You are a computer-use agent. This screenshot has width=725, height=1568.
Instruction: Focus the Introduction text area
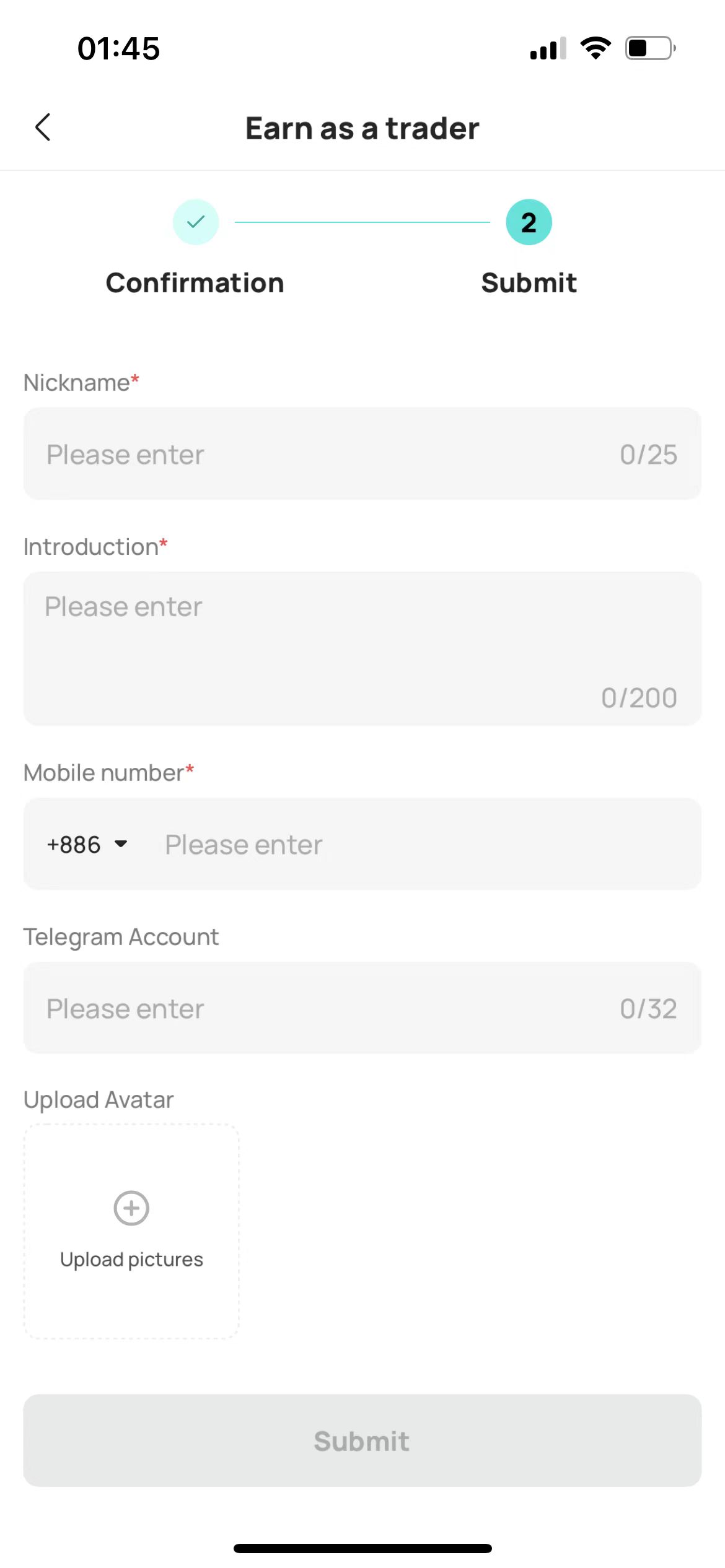(362, 648)
